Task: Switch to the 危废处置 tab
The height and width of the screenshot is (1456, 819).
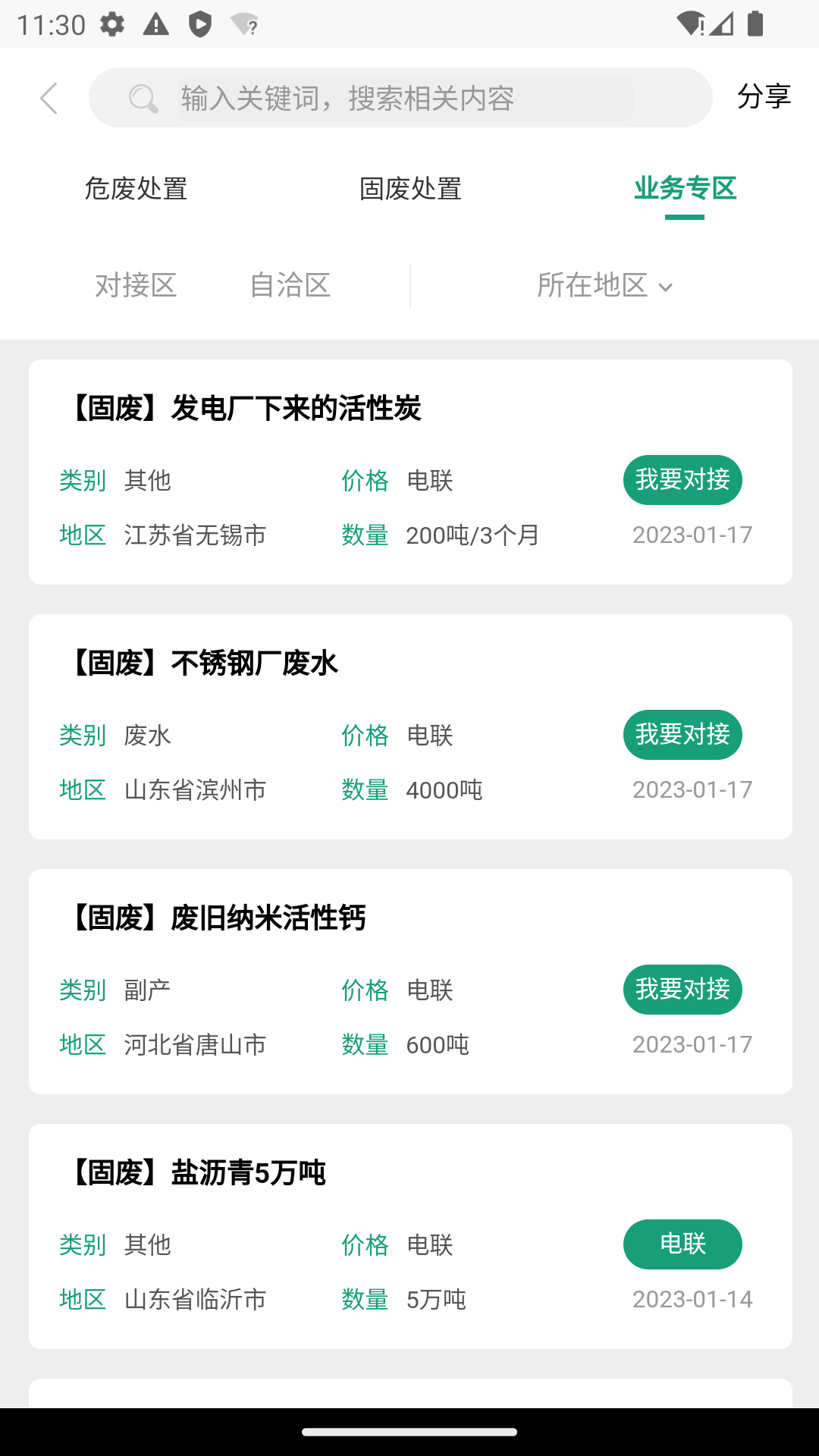Action: [138, 190]
